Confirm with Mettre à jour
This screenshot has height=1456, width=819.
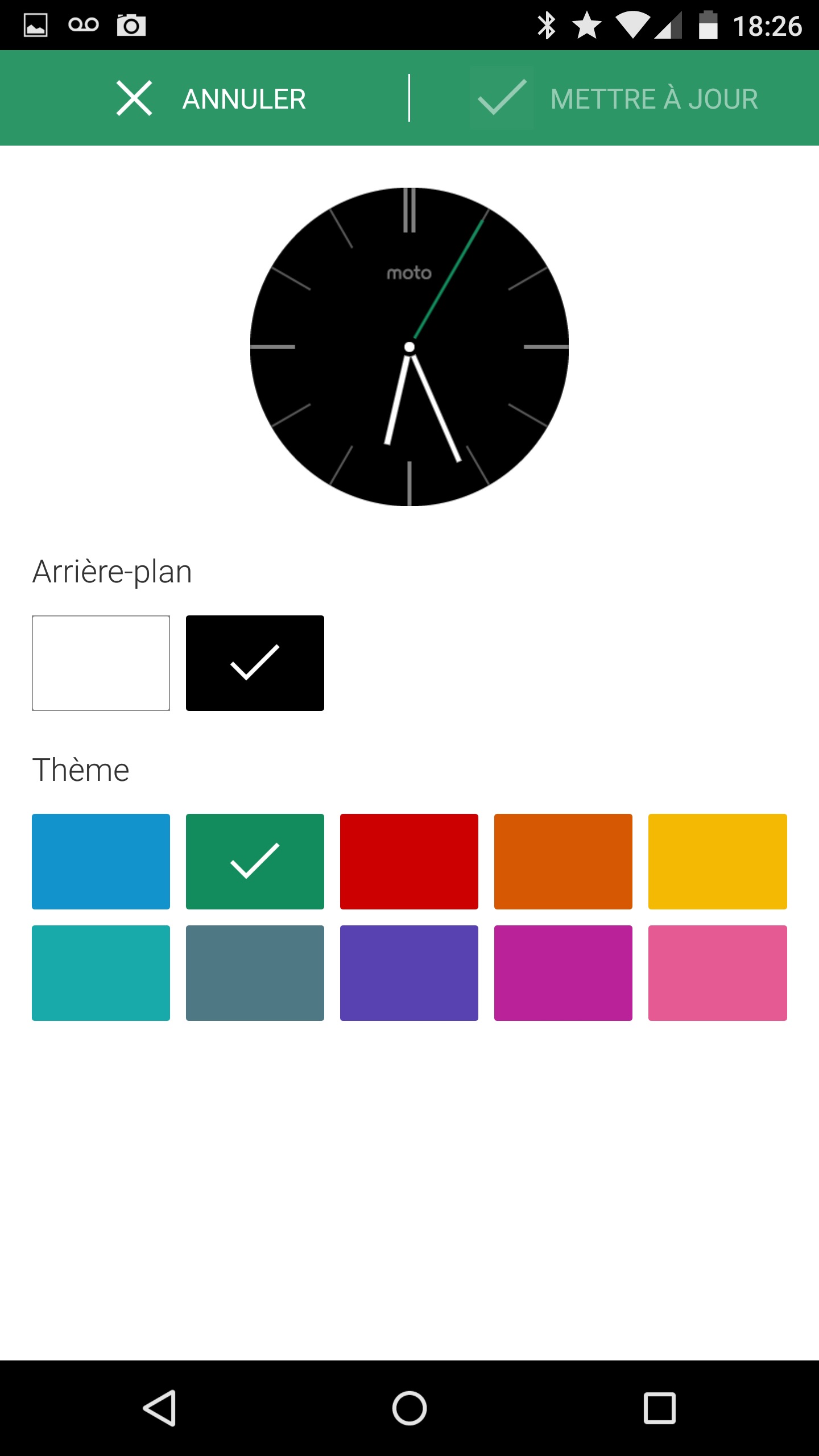(x=617, y=98)
